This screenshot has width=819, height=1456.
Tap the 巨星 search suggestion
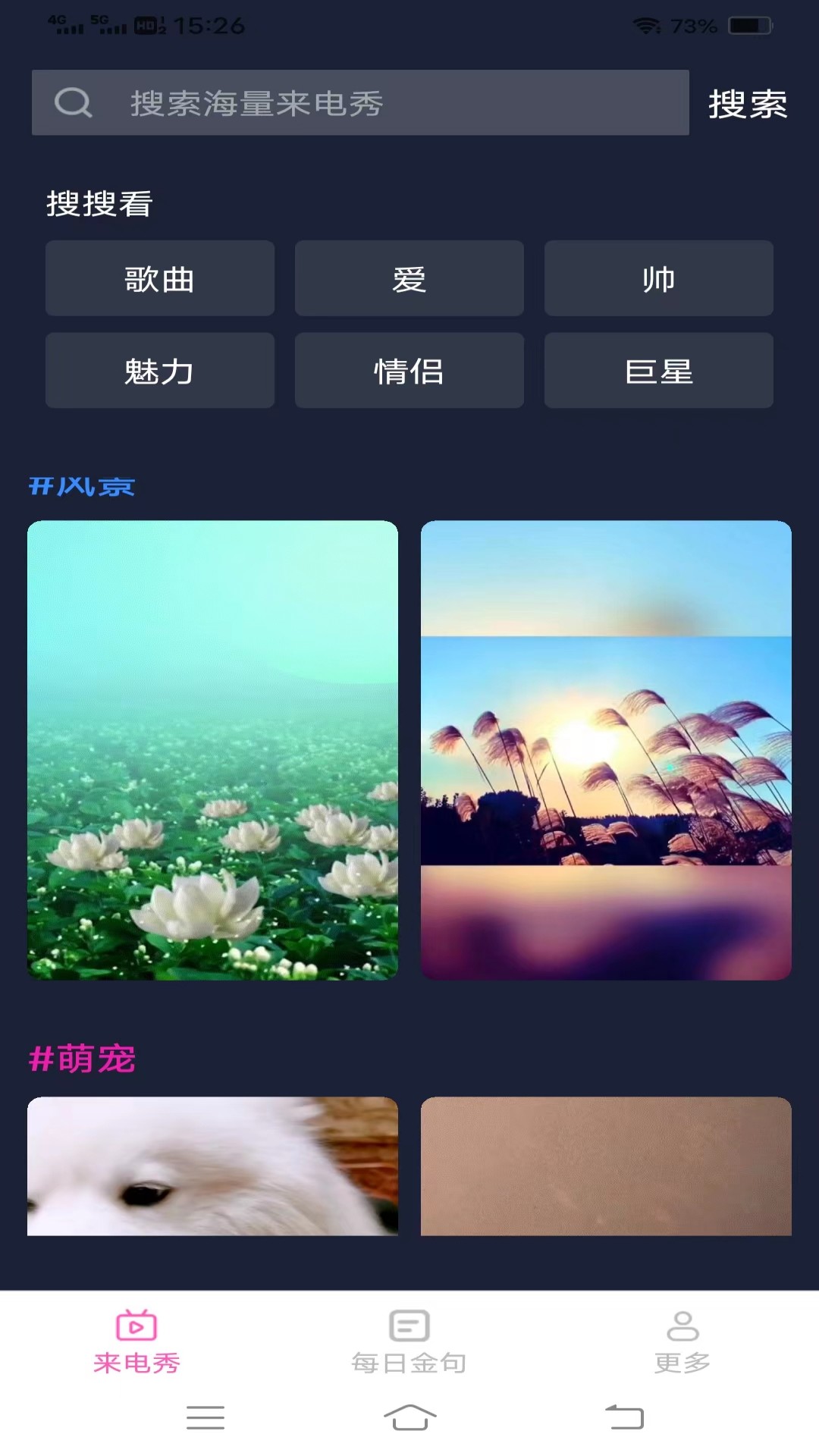point(658,370)
